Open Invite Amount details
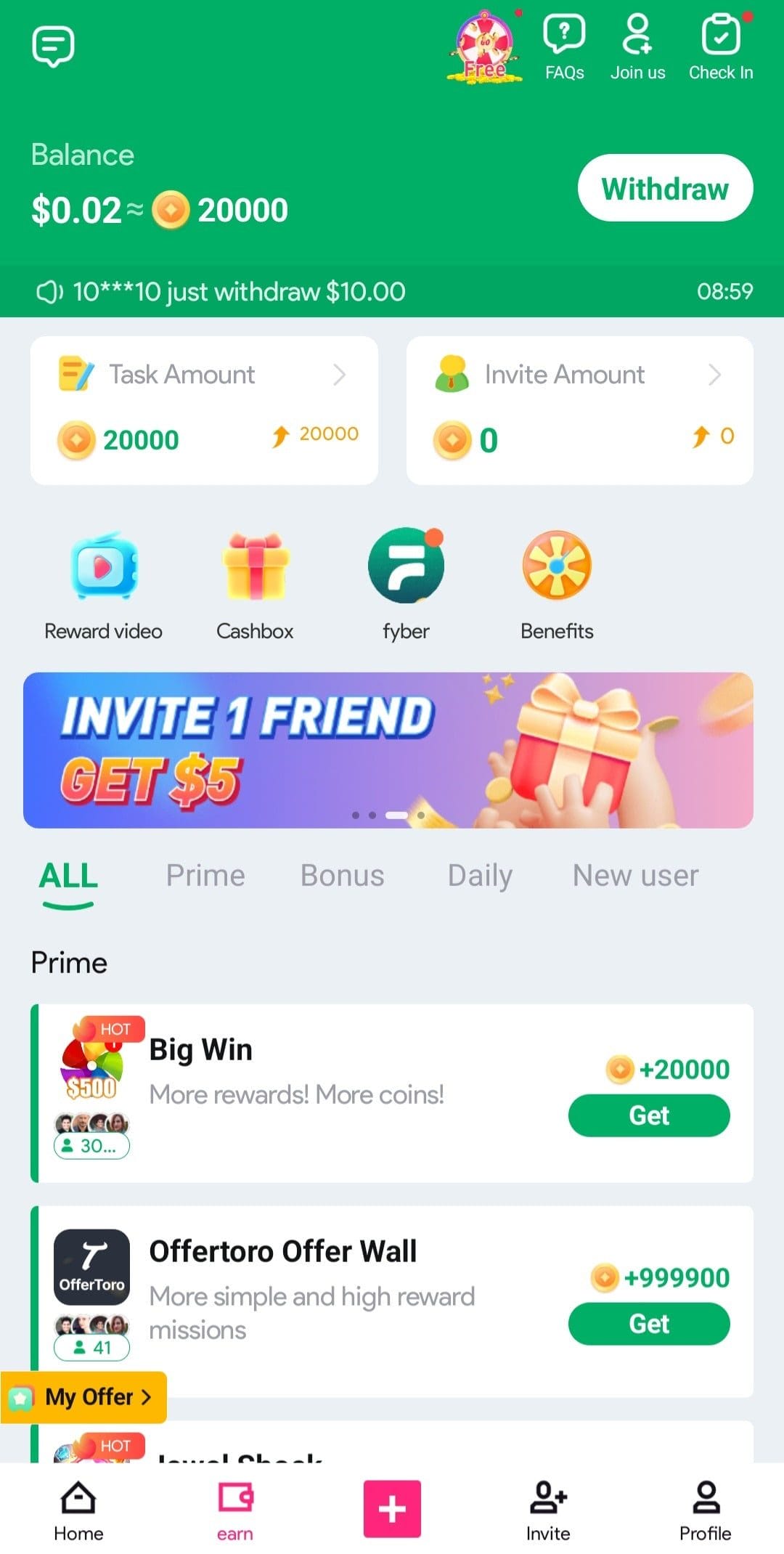The image size is (784, 1554). [x=580, y=410]
